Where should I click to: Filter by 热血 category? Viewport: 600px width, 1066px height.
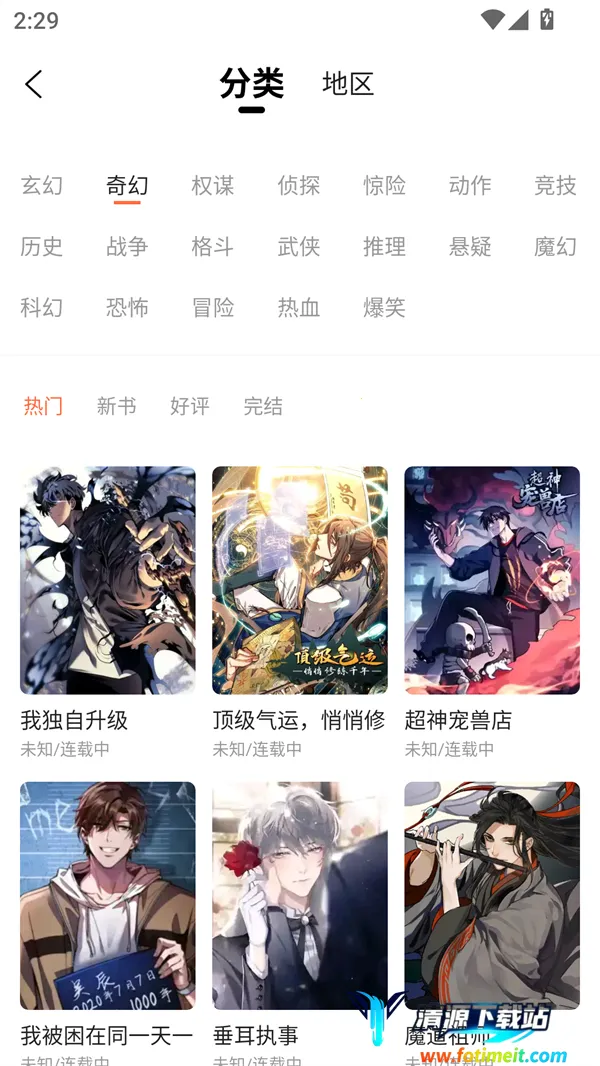[298, 307]
